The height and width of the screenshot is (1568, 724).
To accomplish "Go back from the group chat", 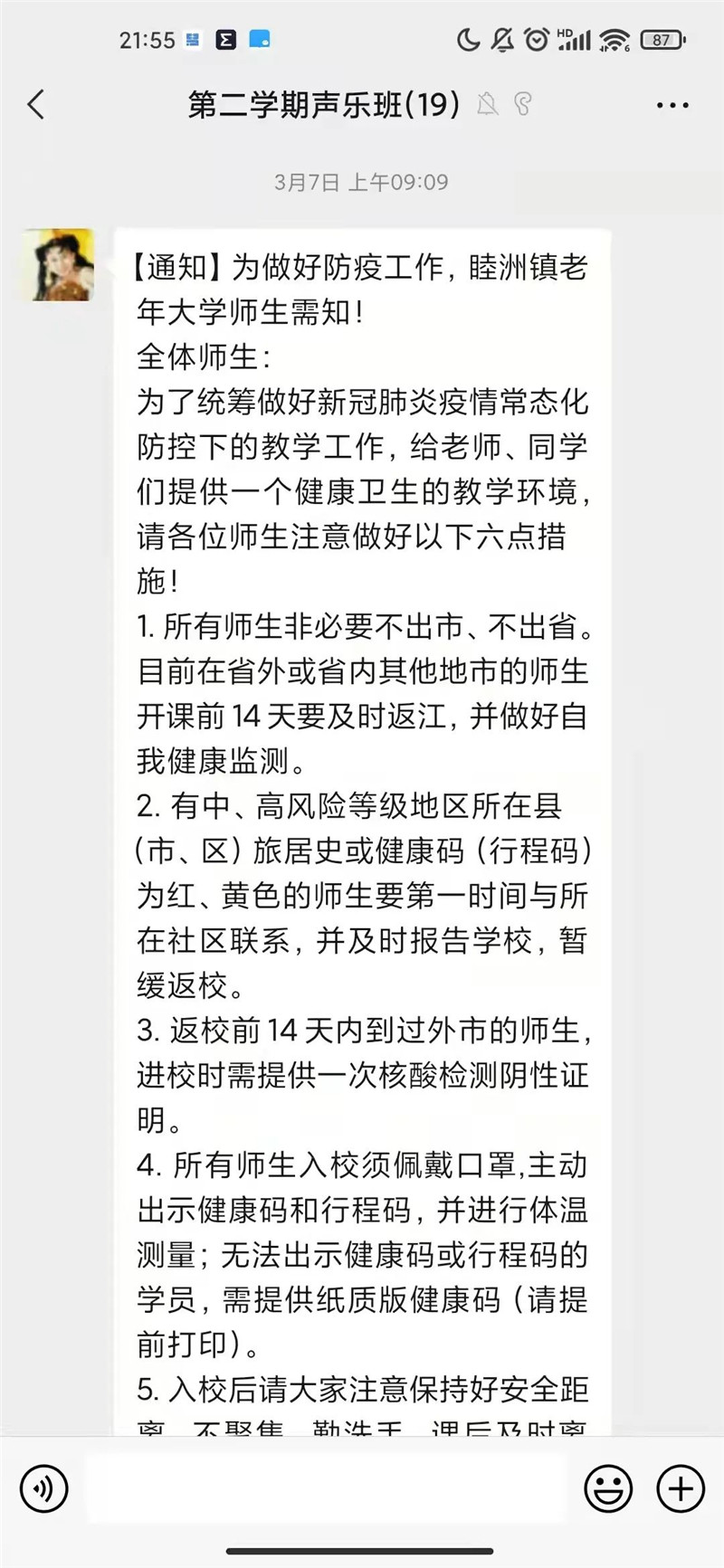I will [x=36, y=105].
